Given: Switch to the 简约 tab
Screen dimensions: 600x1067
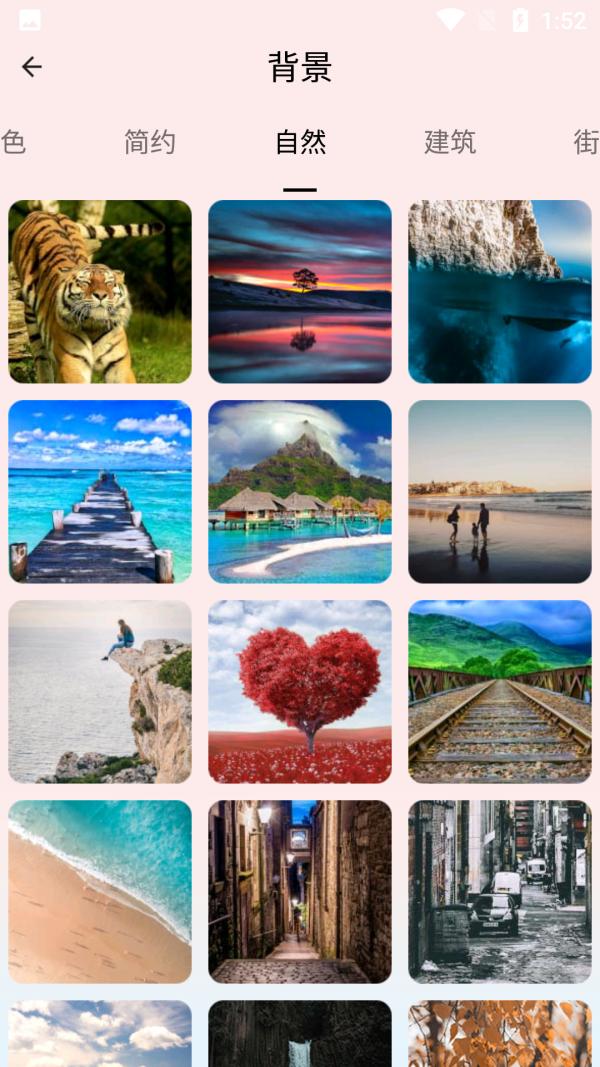Looking at the screenshot, I should click(x=150, y=142).
